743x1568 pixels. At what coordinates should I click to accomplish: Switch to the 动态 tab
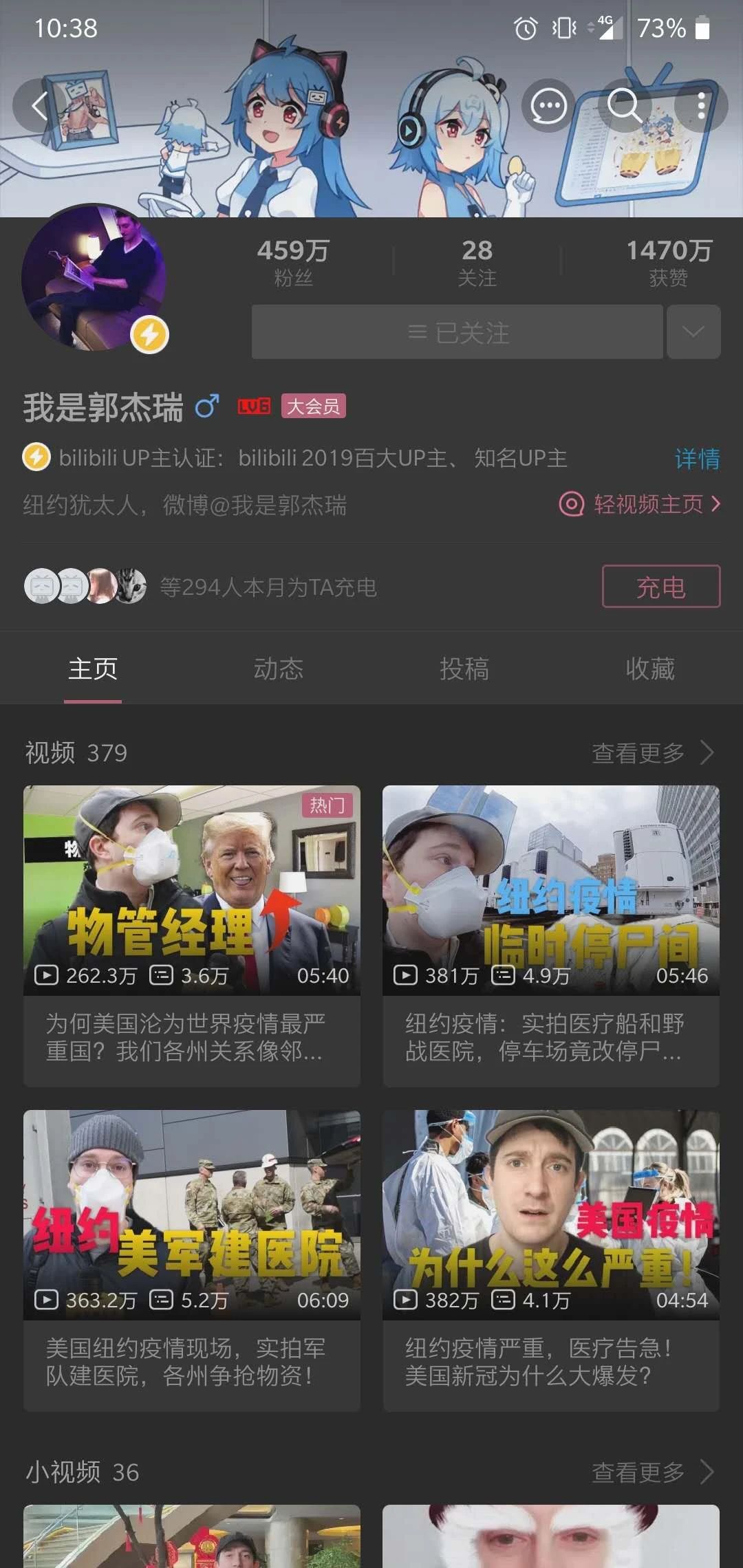point(279,668)
